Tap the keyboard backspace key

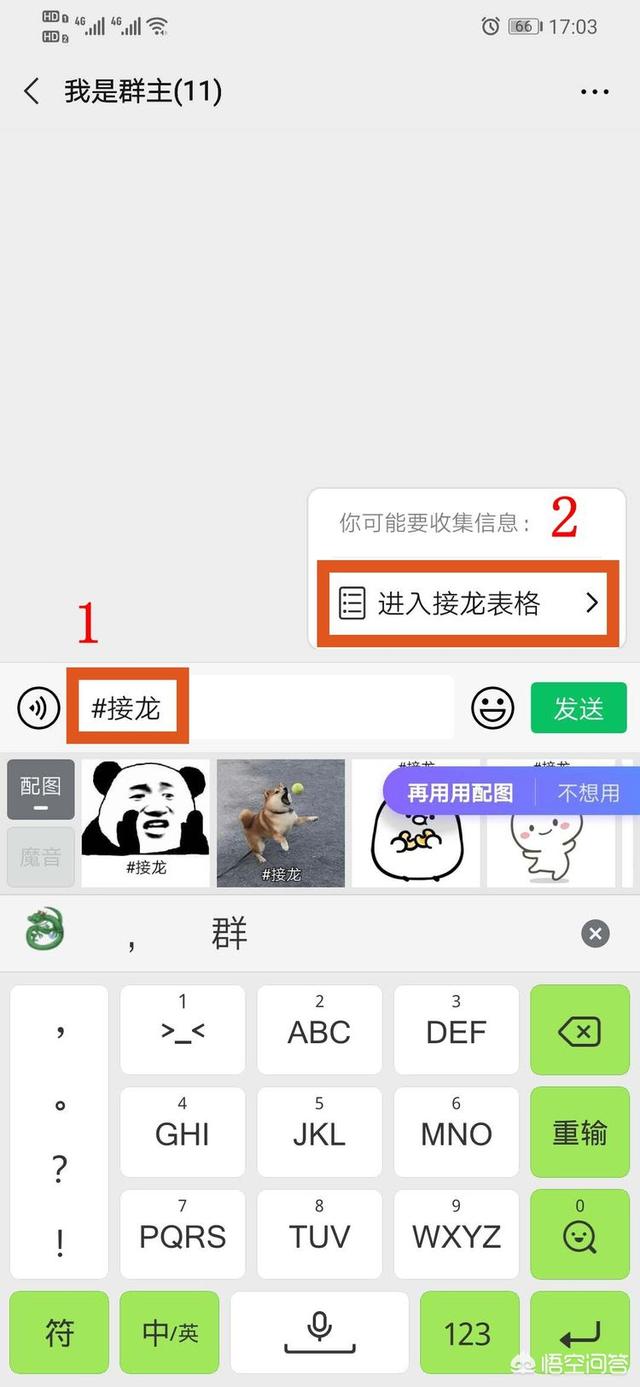[579, 1031]
